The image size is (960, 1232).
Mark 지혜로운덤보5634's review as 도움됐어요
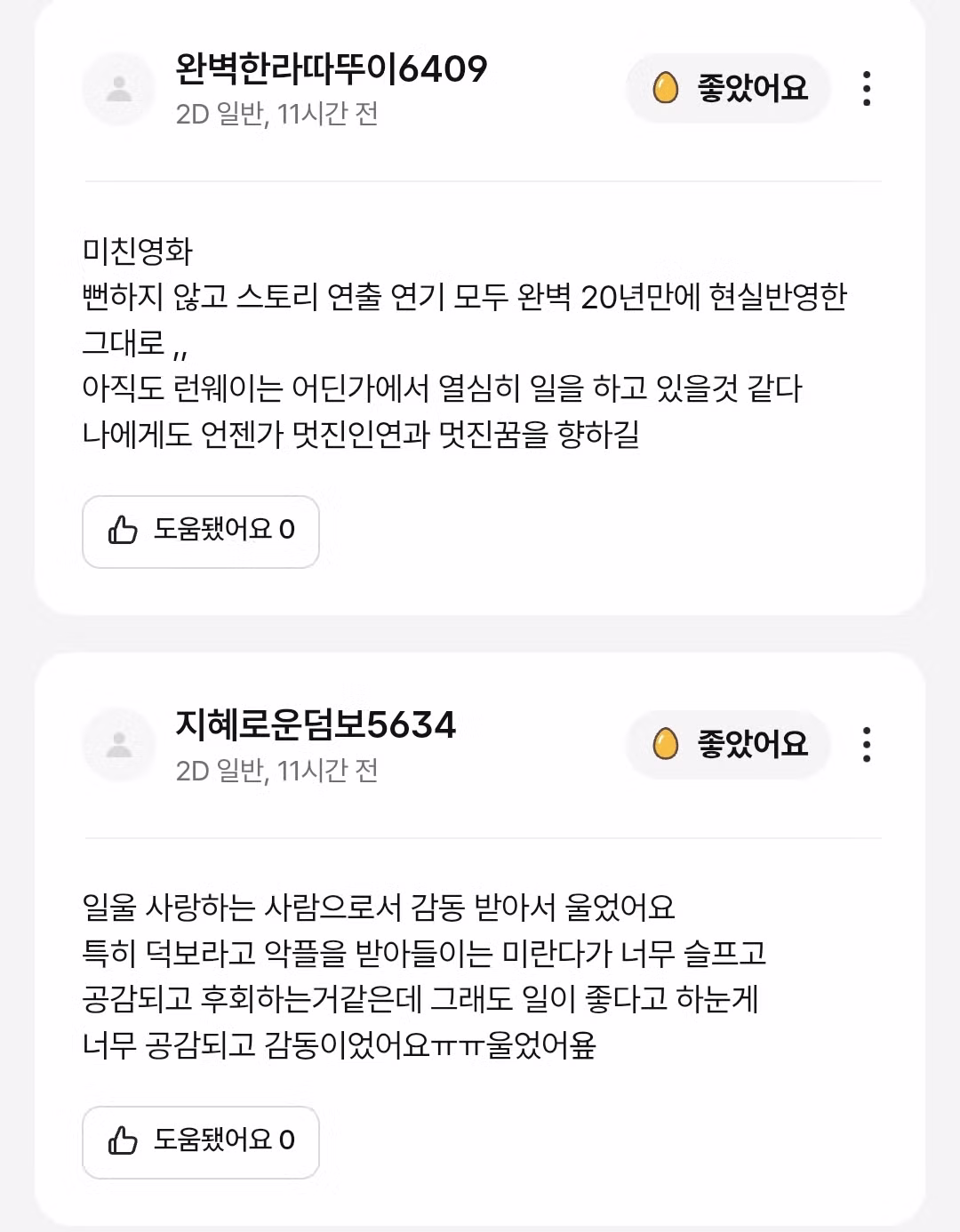pos(201,1141)
